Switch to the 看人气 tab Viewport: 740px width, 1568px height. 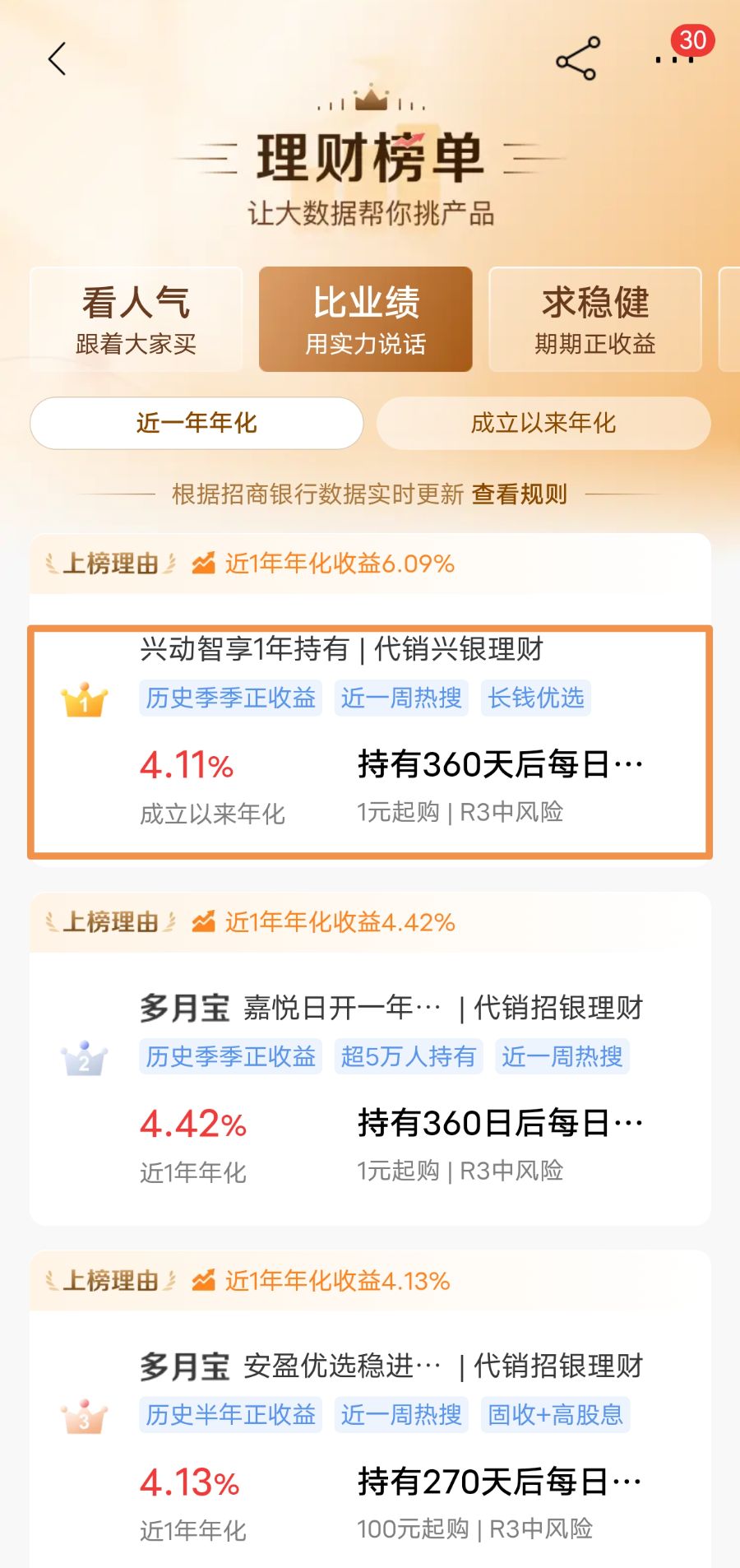point(136,319)
